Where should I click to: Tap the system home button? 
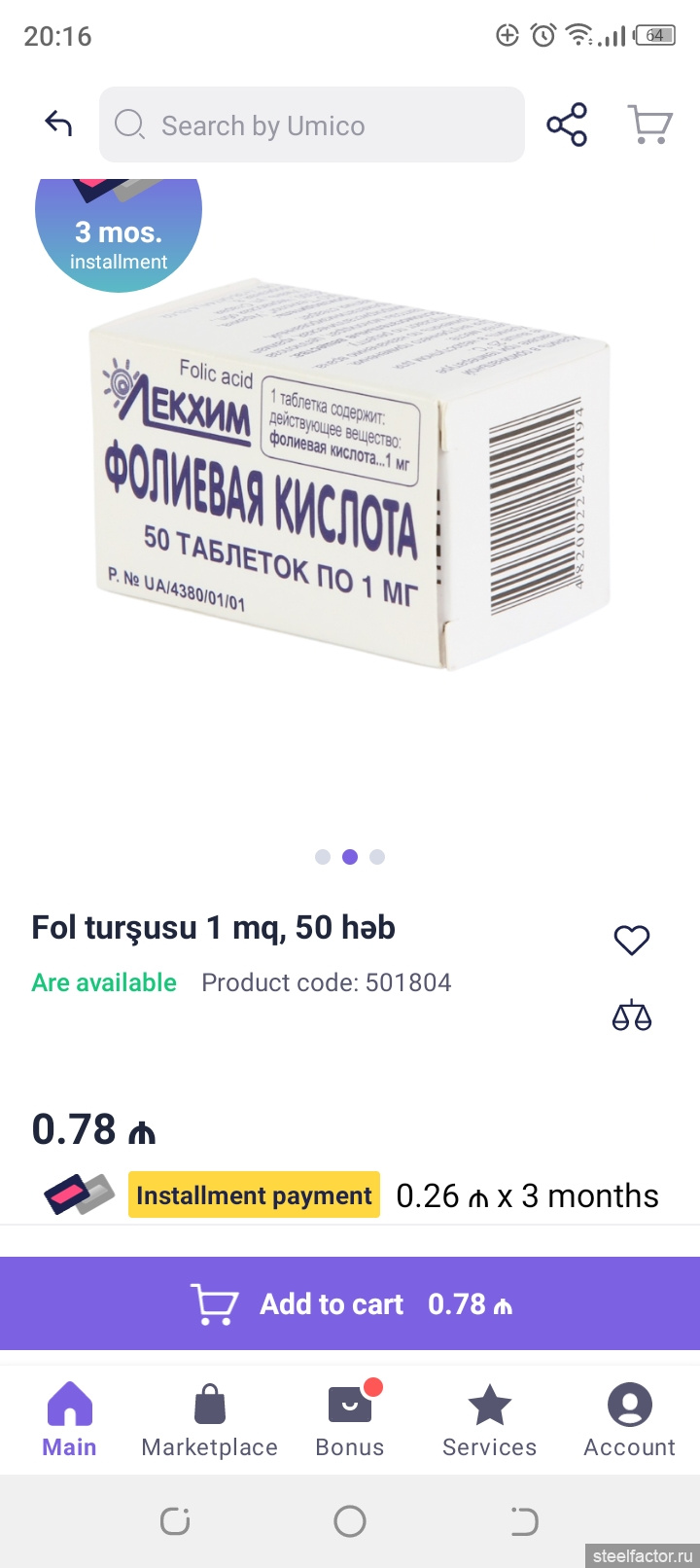350,1520
